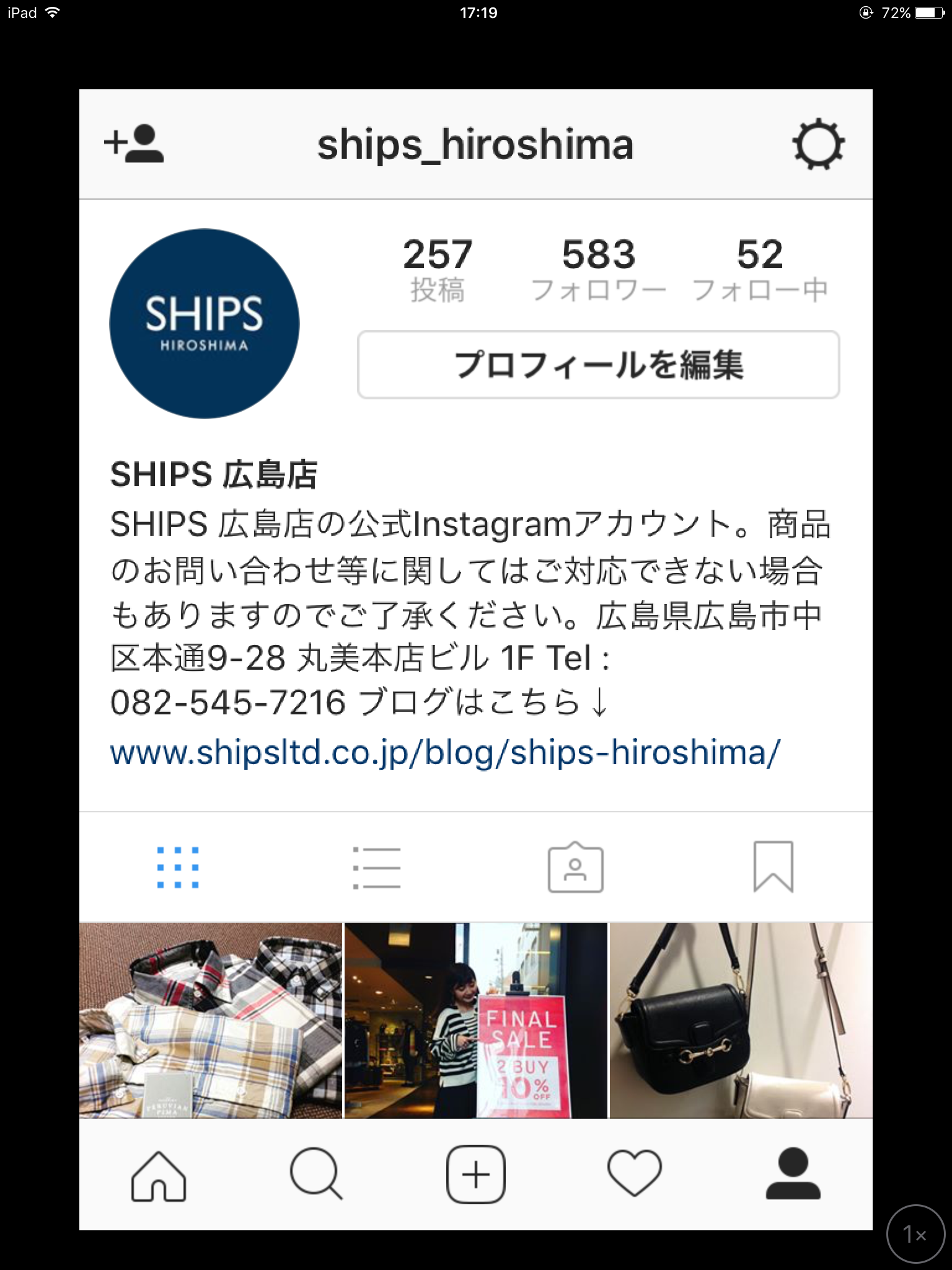This screenshot has height=1270, width=952.
Task: Switch to grid view tab
Action: (178, 867)
